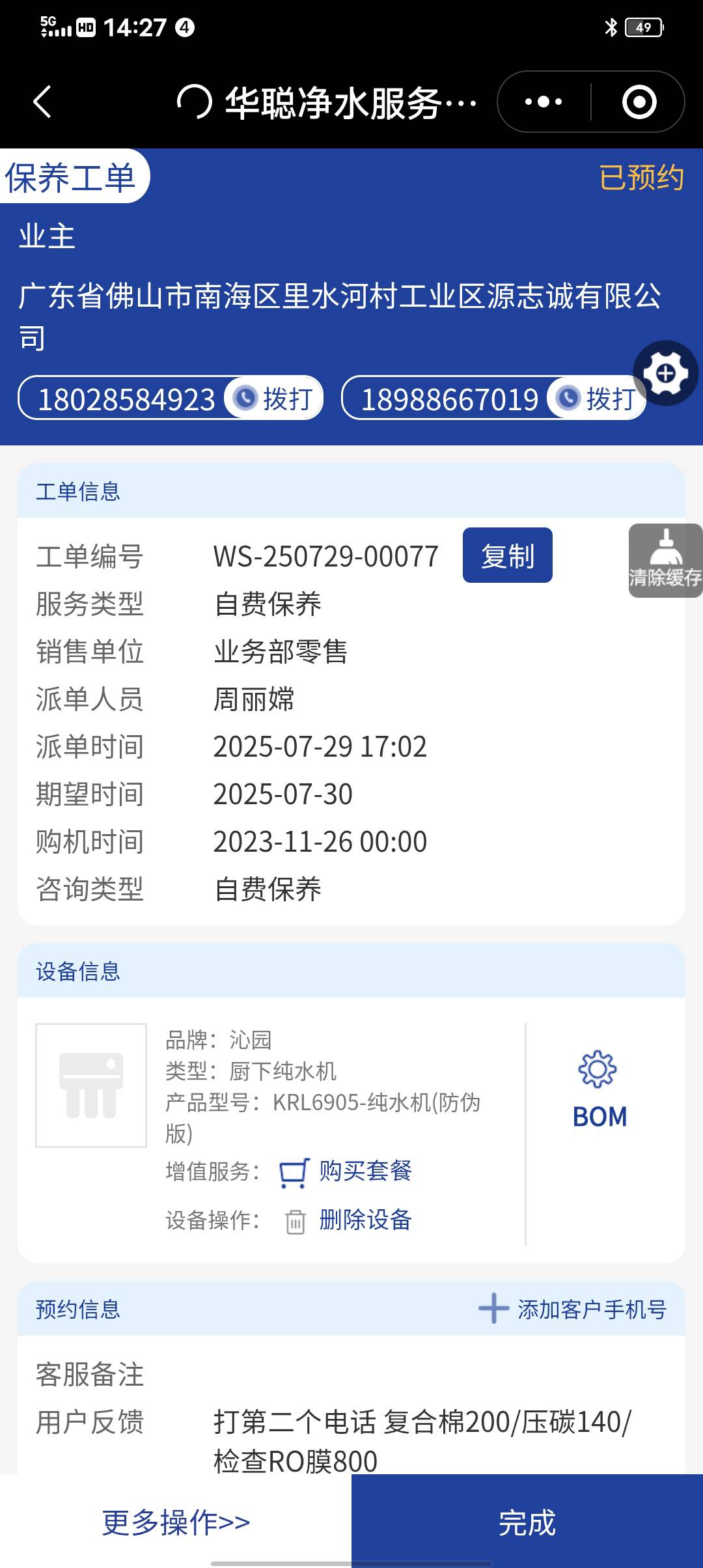
Task: Open the device BOM
Action: tap(599, 1089)
